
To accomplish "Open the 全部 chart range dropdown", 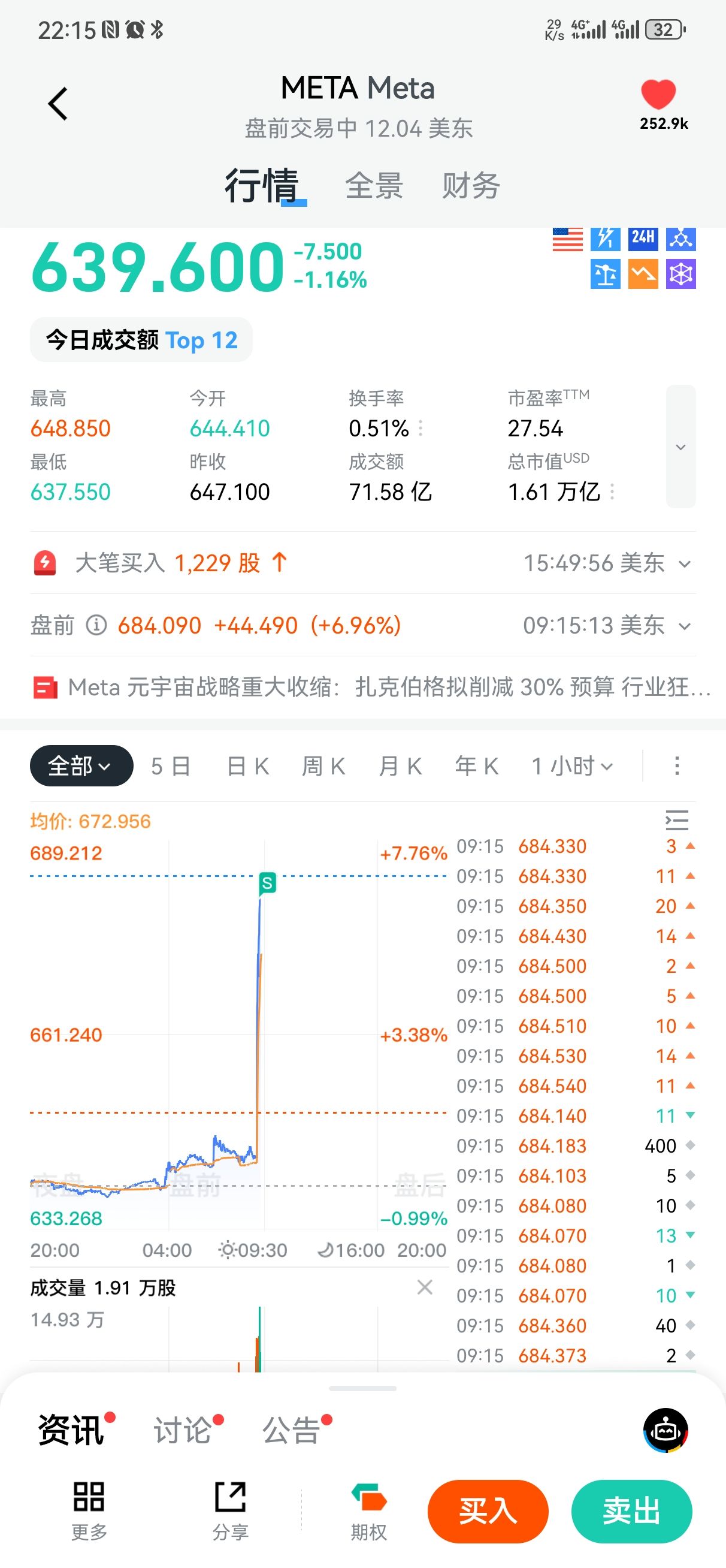I will click(81, 766).
